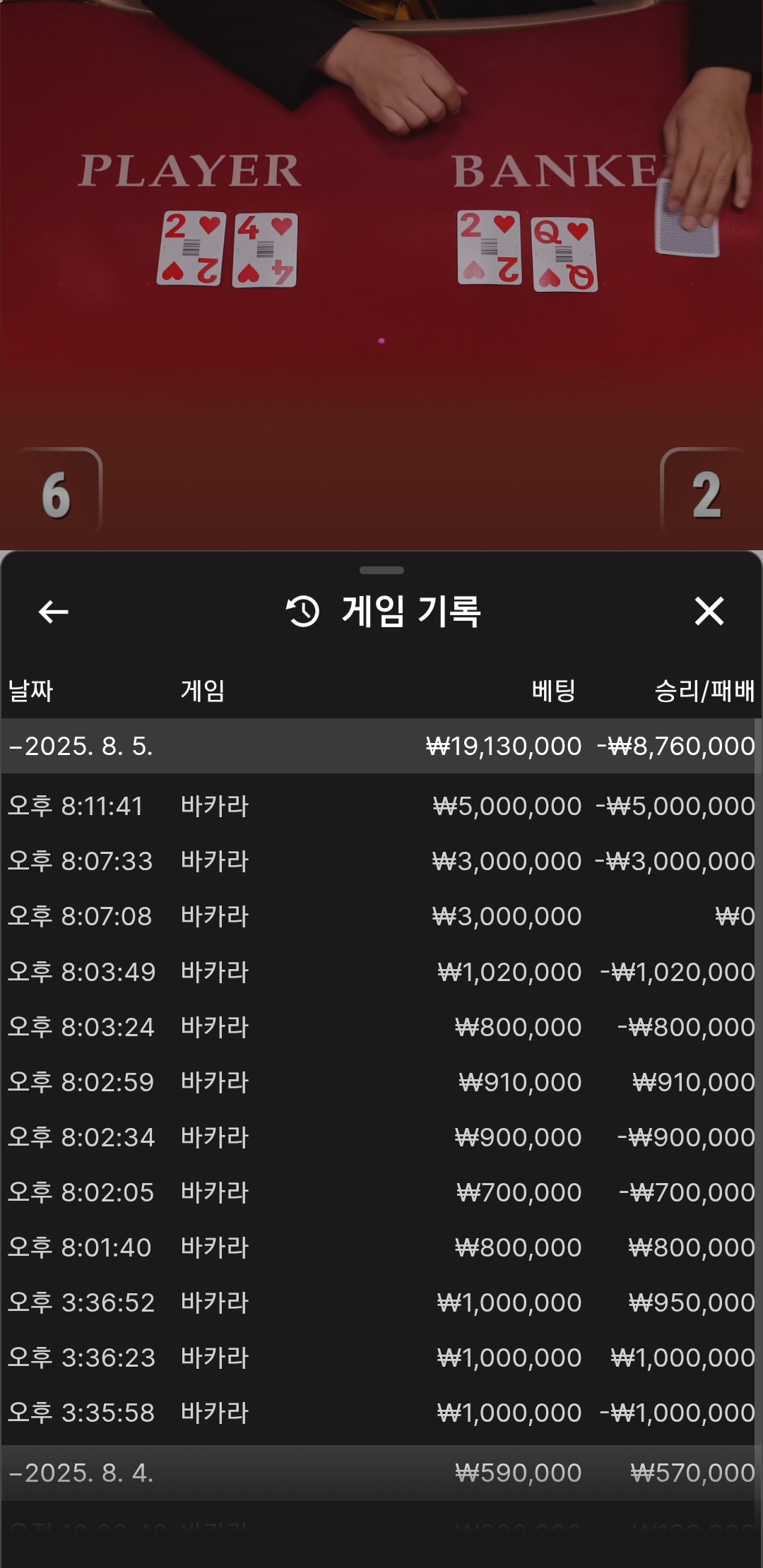Select the 오후 8:03:24 game entry
Viewport: 763px width, 1568px height.
tap(381, 1027)
